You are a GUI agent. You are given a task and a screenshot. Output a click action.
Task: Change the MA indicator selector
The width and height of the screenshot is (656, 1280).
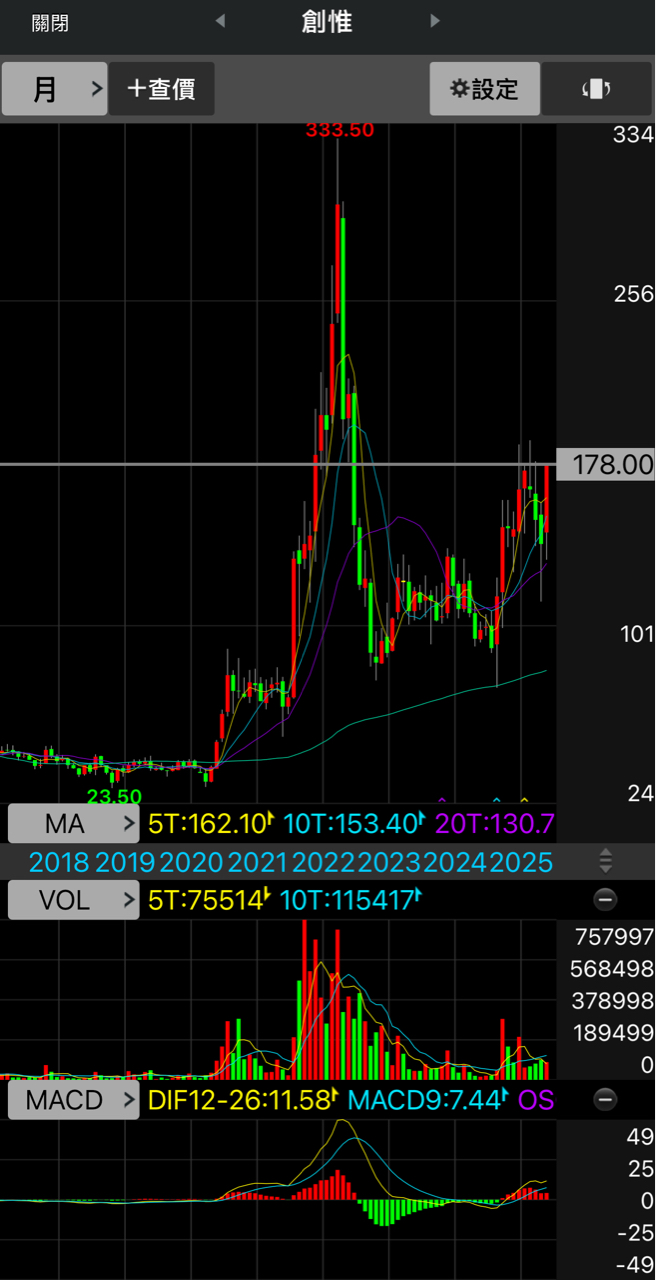(73, 824)
